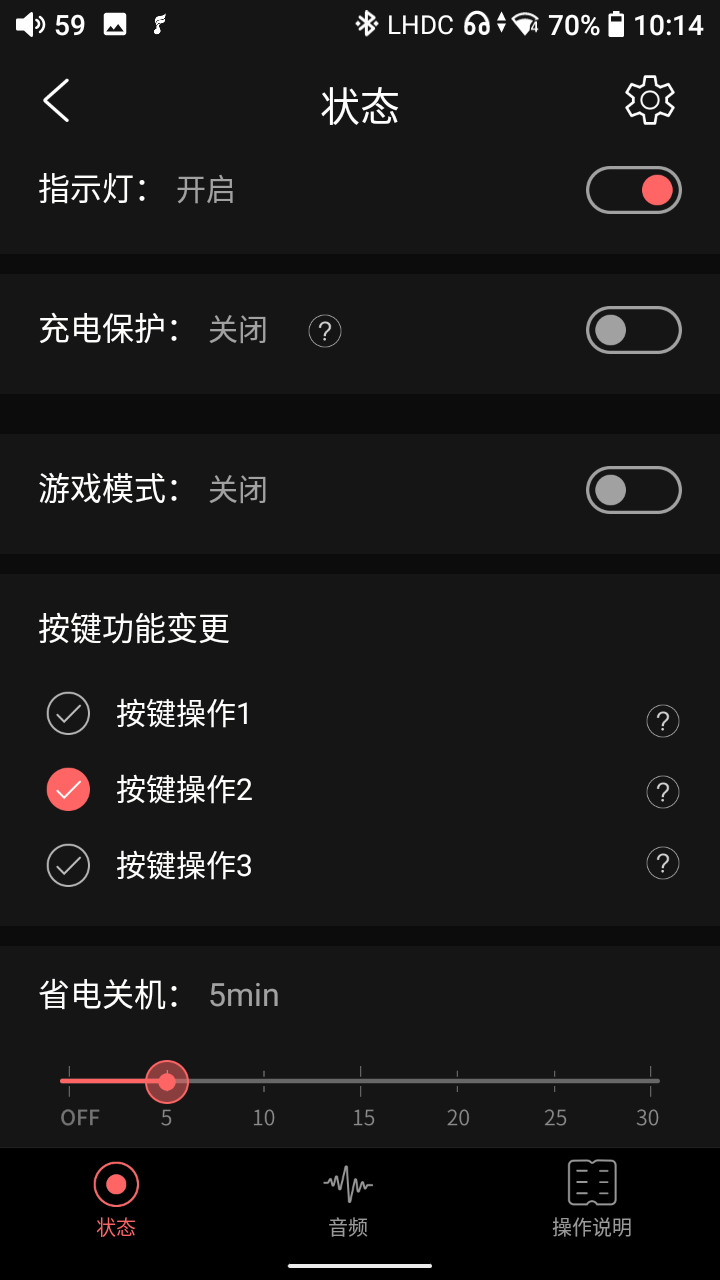Open the settings gear icon
Screen dimensions: 720x1280
click(x=650, y=100)
